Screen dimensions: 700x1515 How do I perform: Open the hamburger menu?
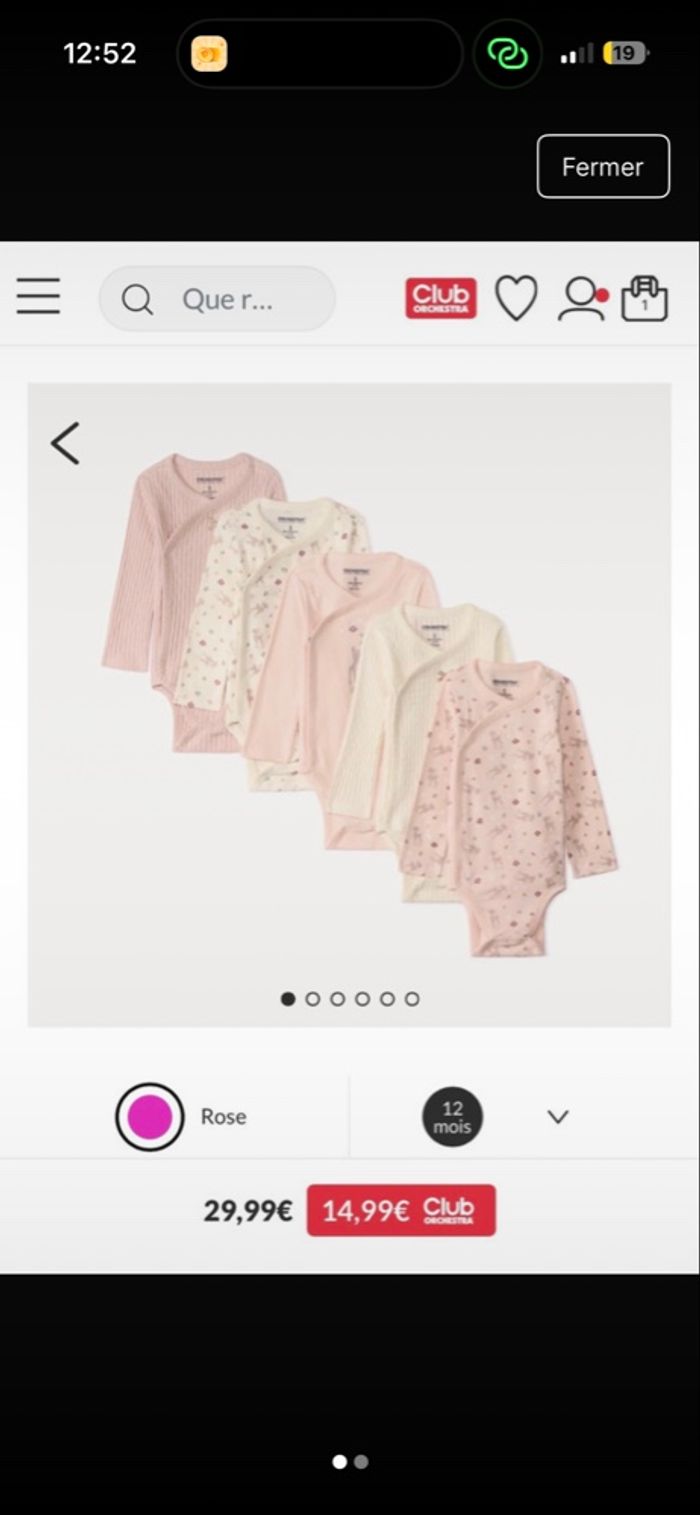coord(38,297)
